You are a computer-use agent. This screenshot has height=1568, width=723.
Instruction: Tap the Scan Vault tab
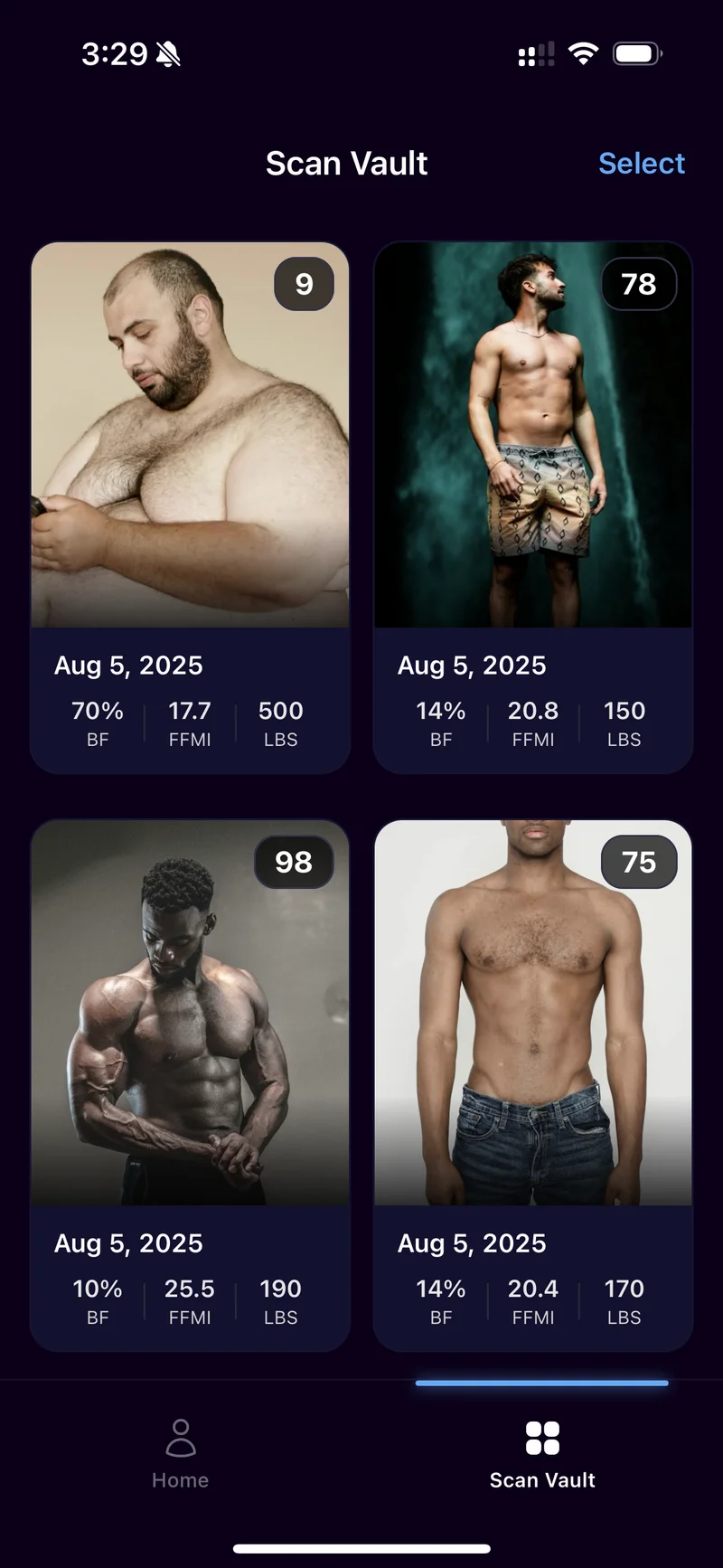(x=542, y=1454)
